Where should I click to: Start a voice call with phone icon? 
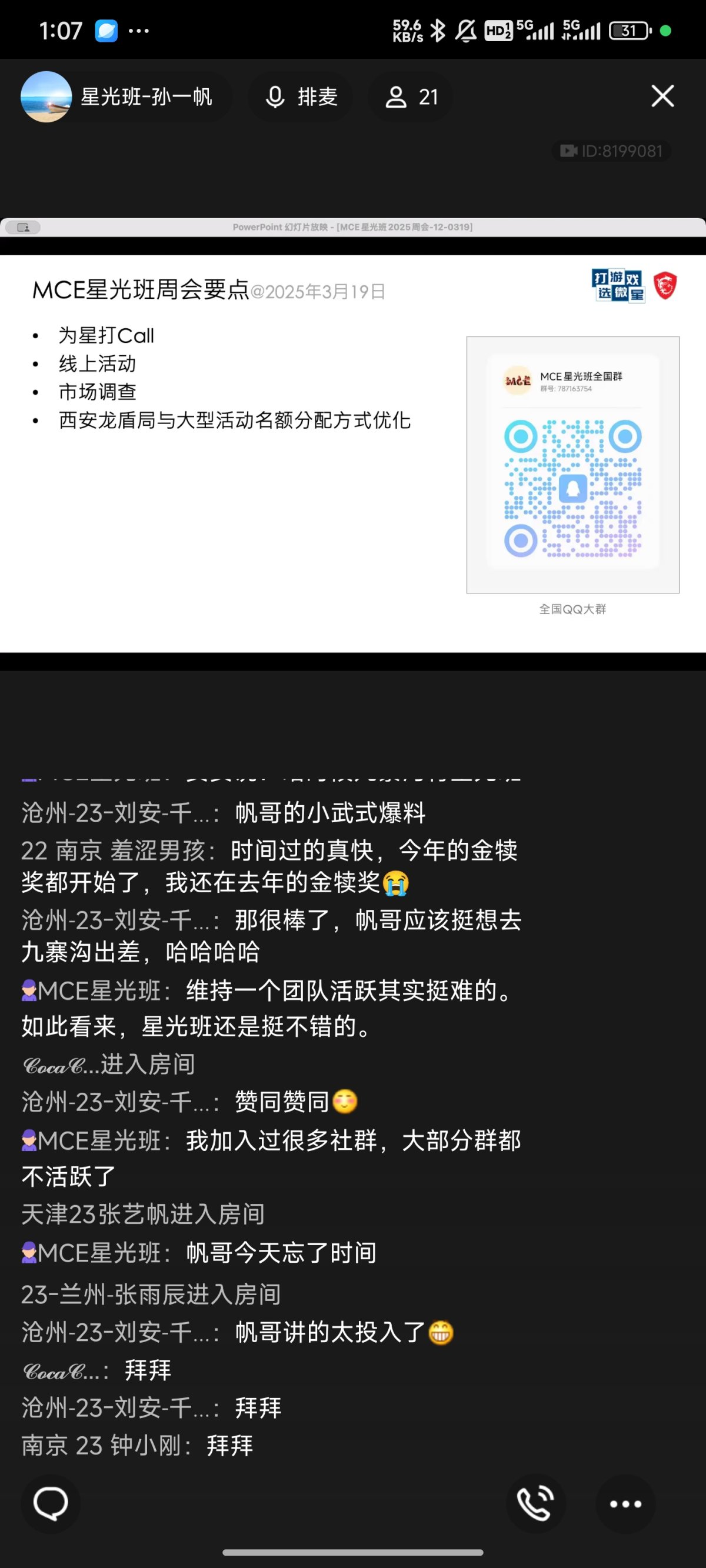coord(535,1503)
